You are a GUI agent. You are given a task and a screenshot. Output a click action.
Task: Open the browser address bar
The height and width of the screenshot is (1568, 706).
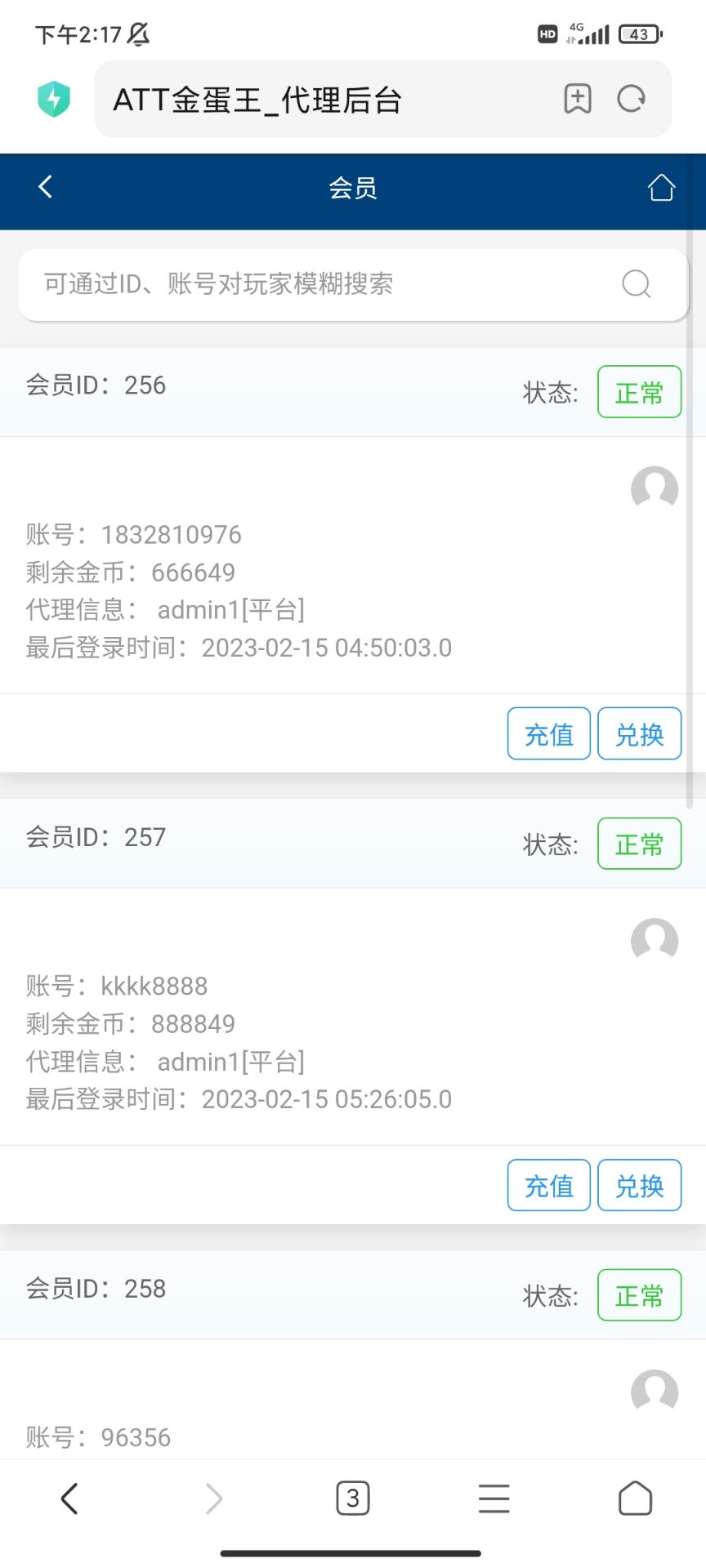[327, 100]
